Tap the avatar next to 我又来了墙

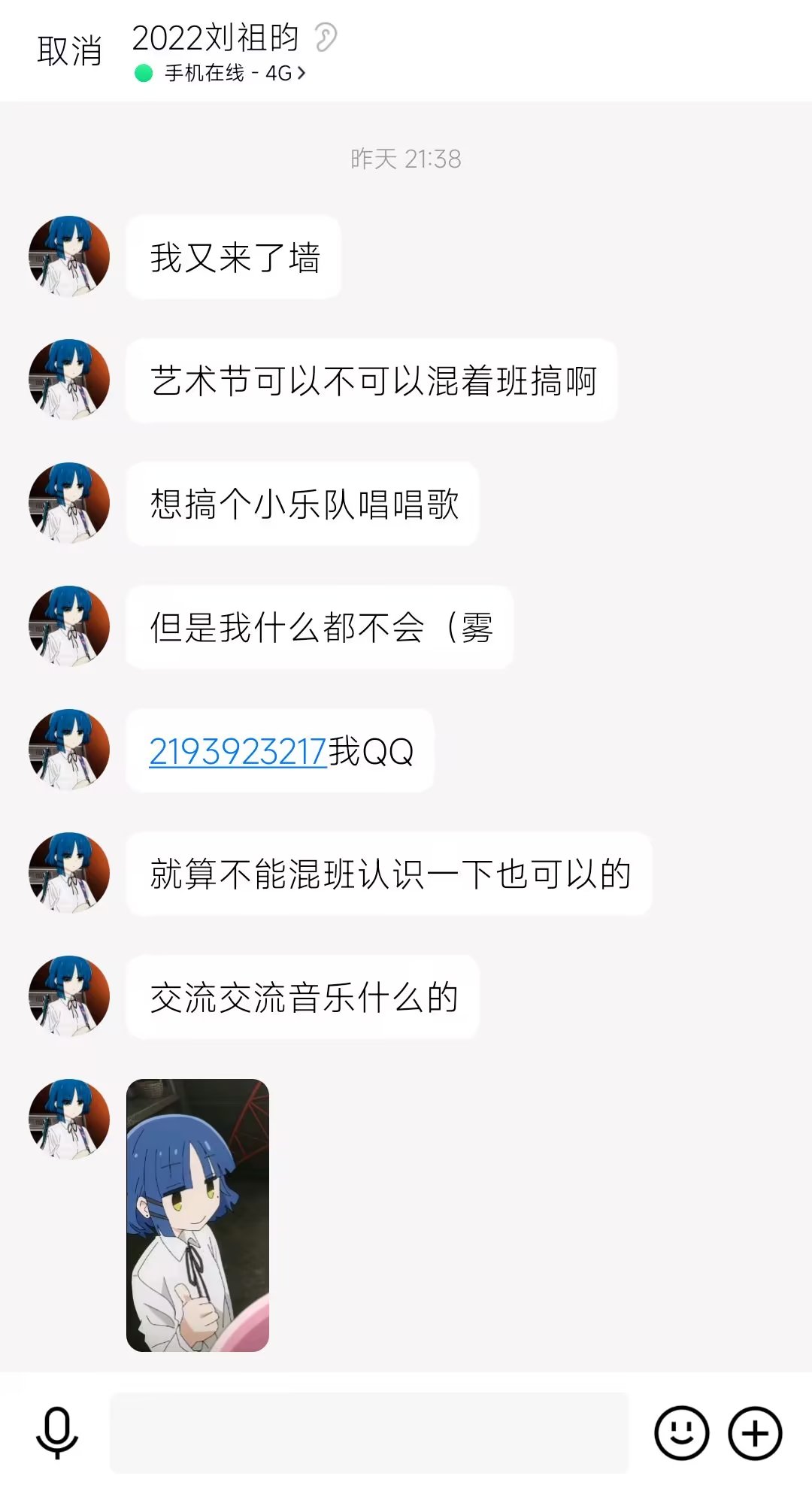coord(69,256)
